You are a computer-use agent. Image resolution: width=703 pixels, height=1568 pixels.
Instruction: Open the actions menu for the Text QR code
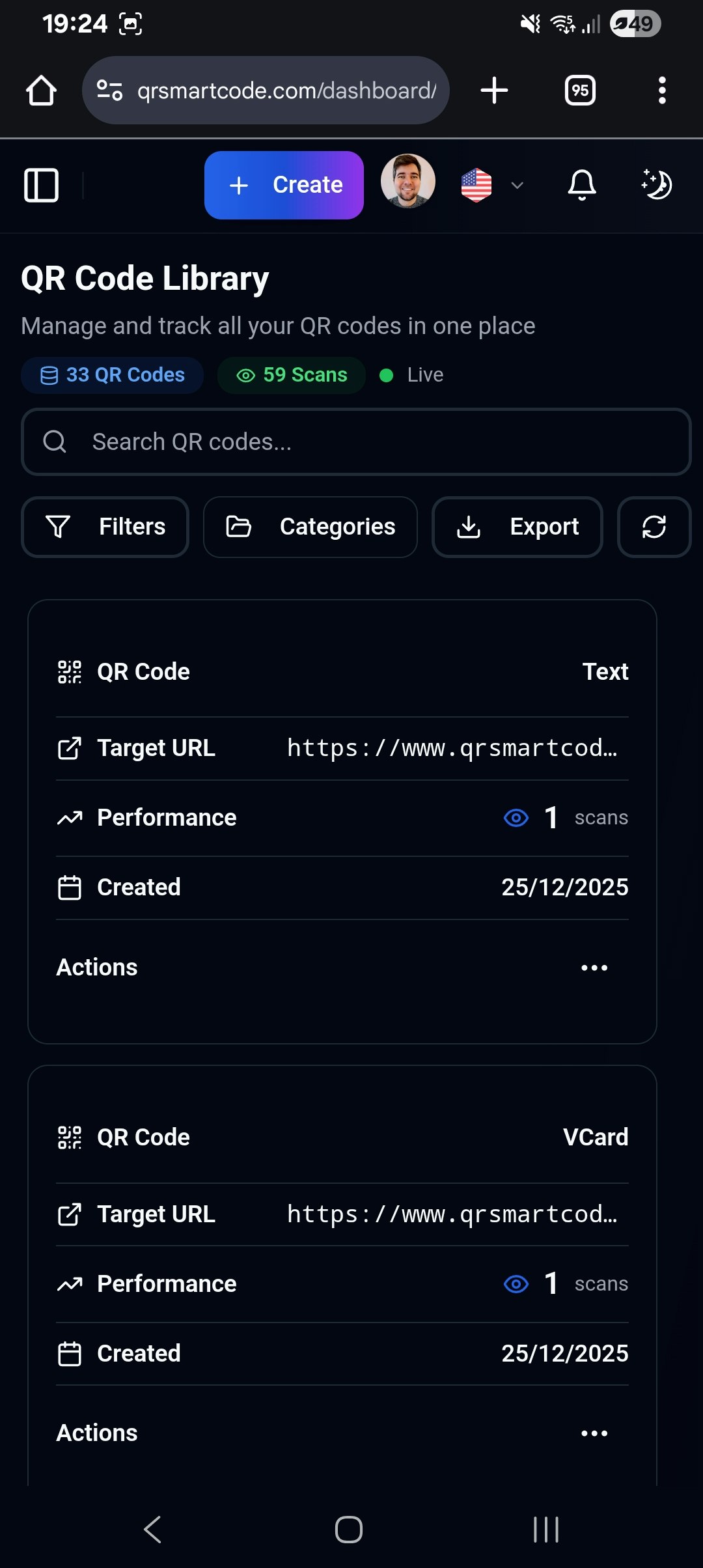point(593,968)
